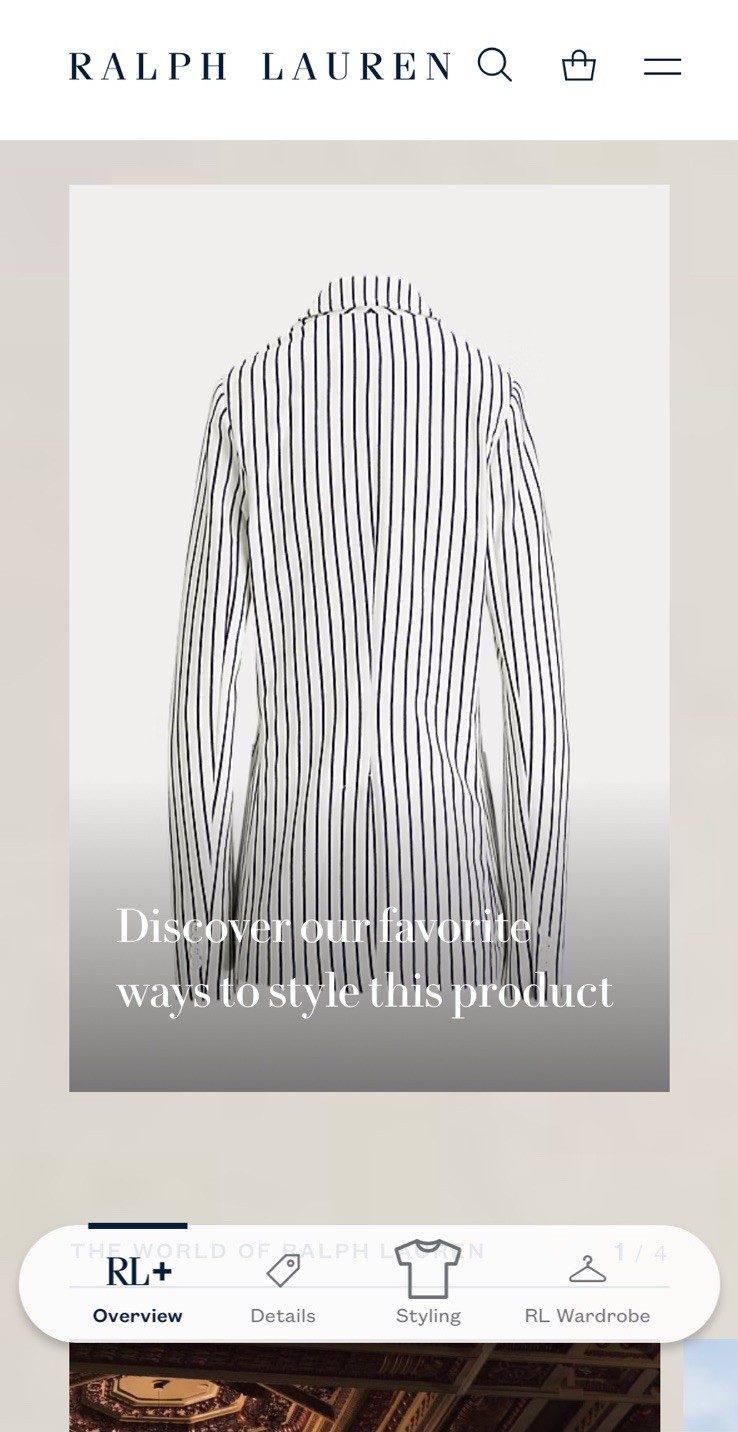Go to the Ralph Lauren homepage

(260, 67)
